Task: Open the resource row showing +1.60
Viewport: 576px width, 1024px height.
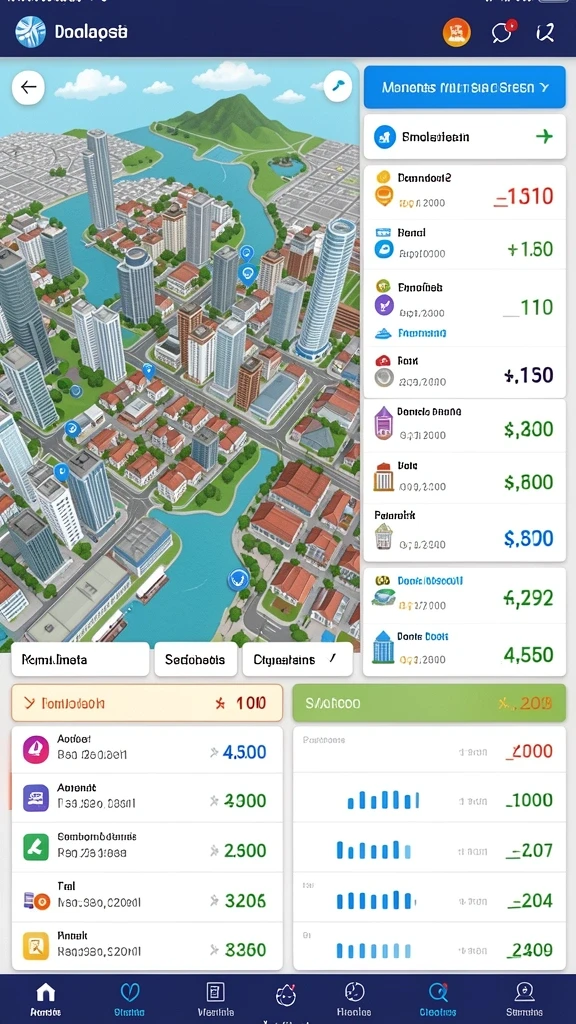Action: (464, 245)
